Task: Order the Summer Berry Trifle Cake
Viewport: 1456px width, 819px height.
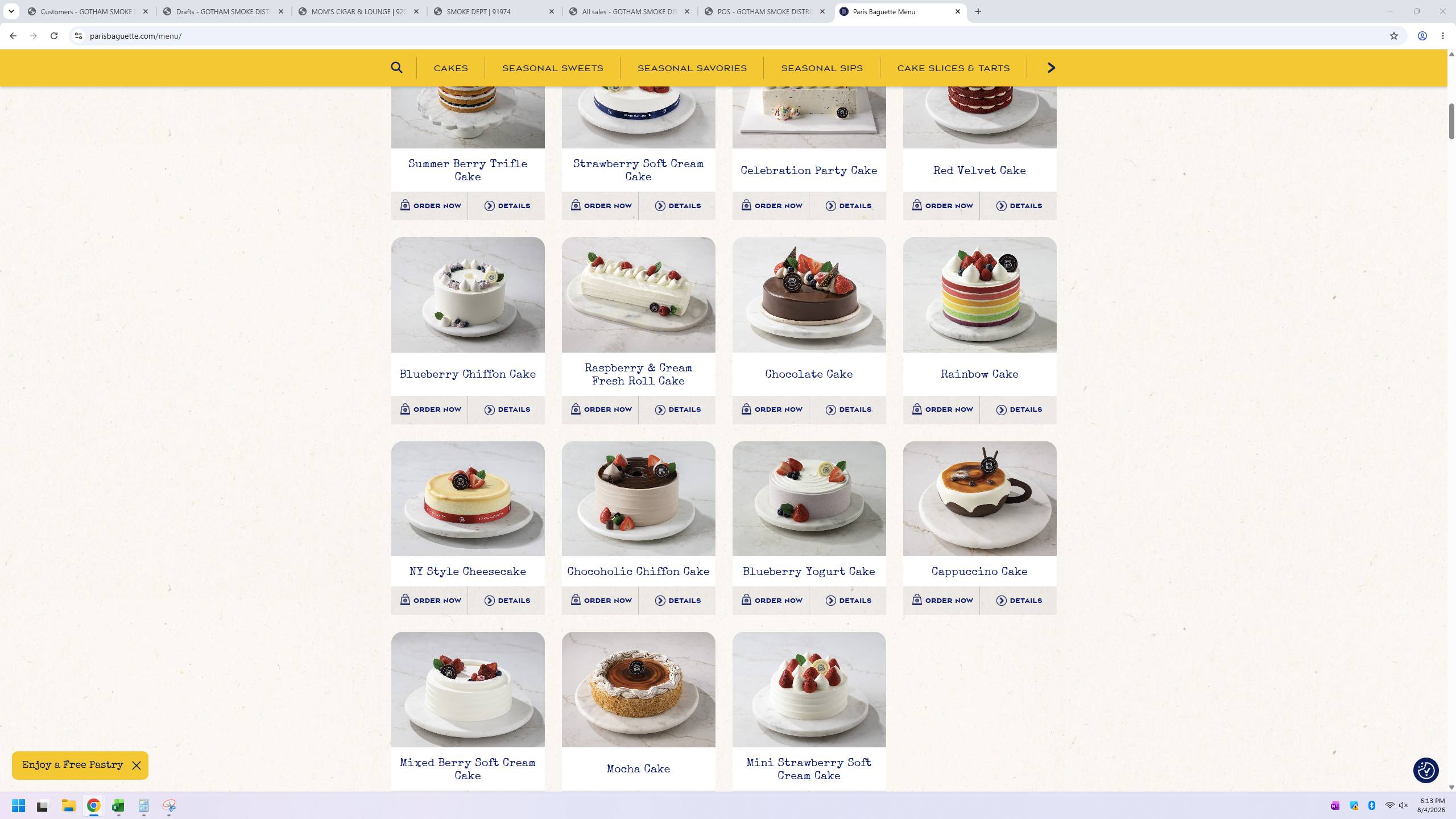Action: click(429, 206)
